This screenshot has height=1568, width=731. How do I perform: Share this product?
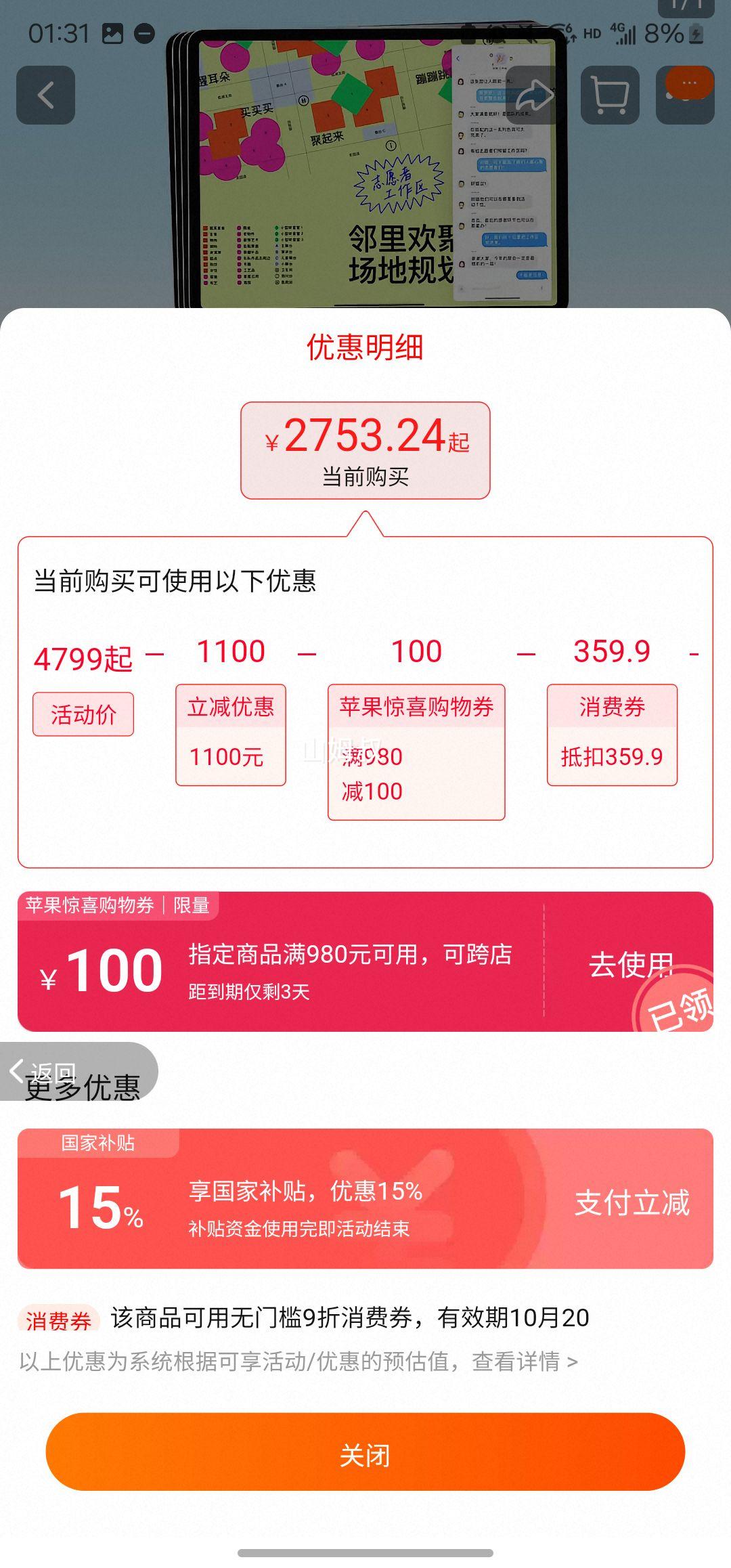pos(535,95)
